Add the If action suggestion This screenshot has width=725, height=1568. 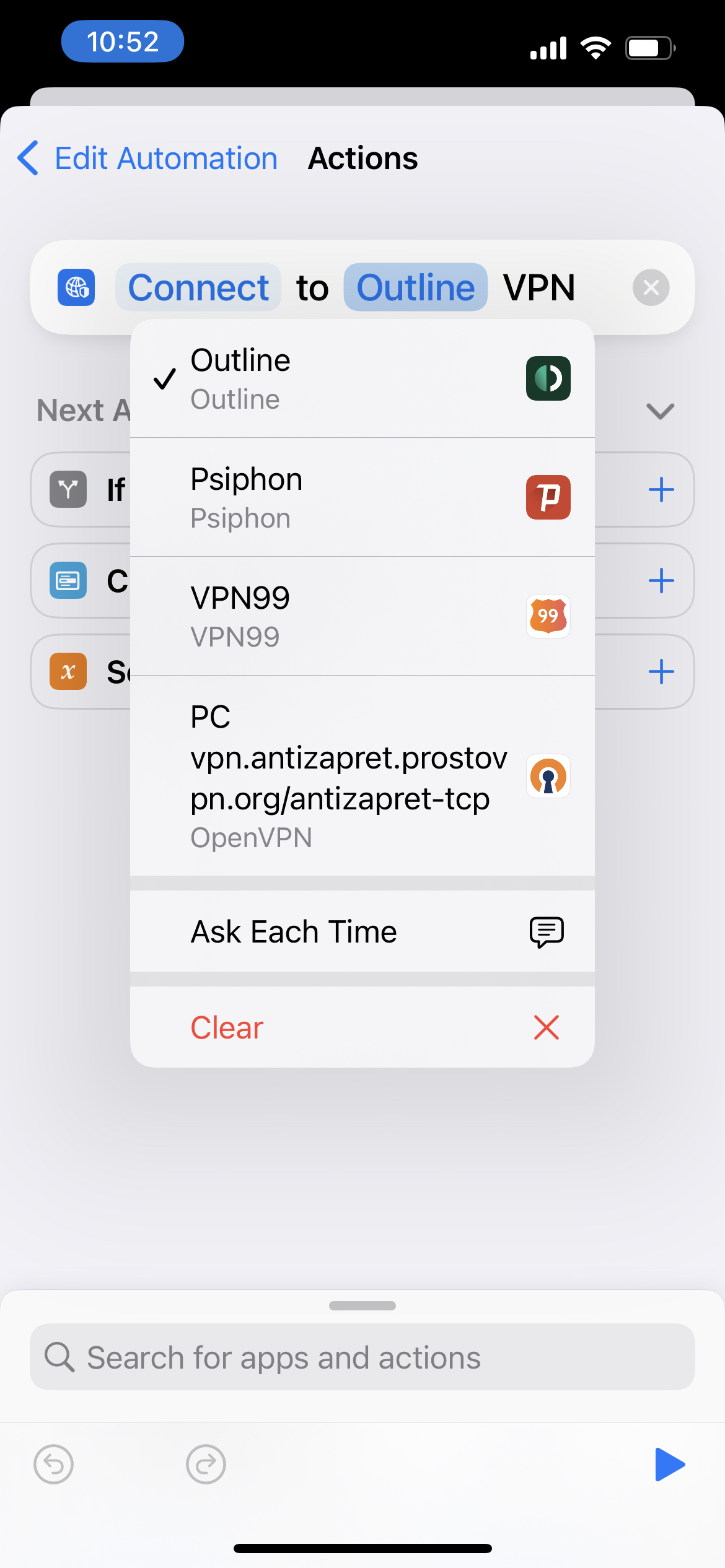tap(661, 490)
